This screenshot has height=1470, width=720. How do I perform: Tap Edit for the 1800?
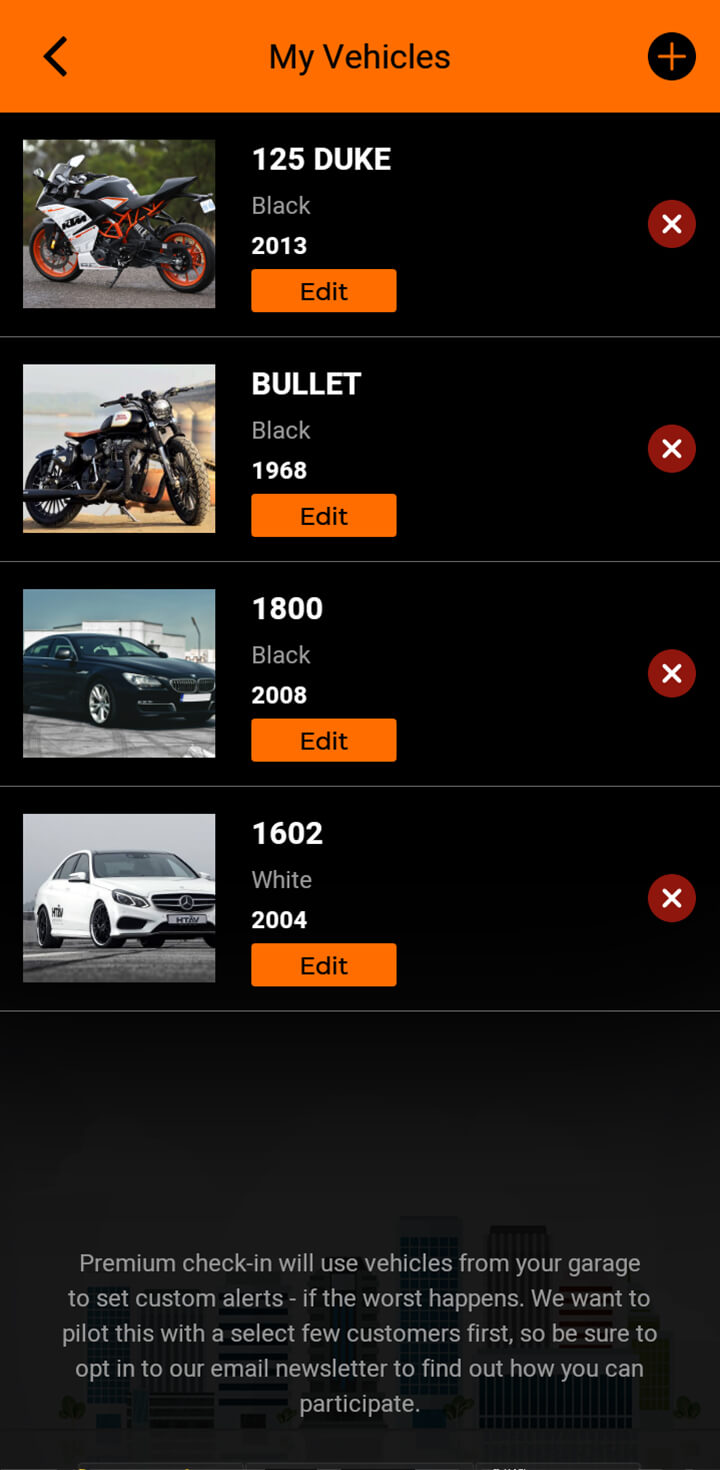[x=323, y=741]
